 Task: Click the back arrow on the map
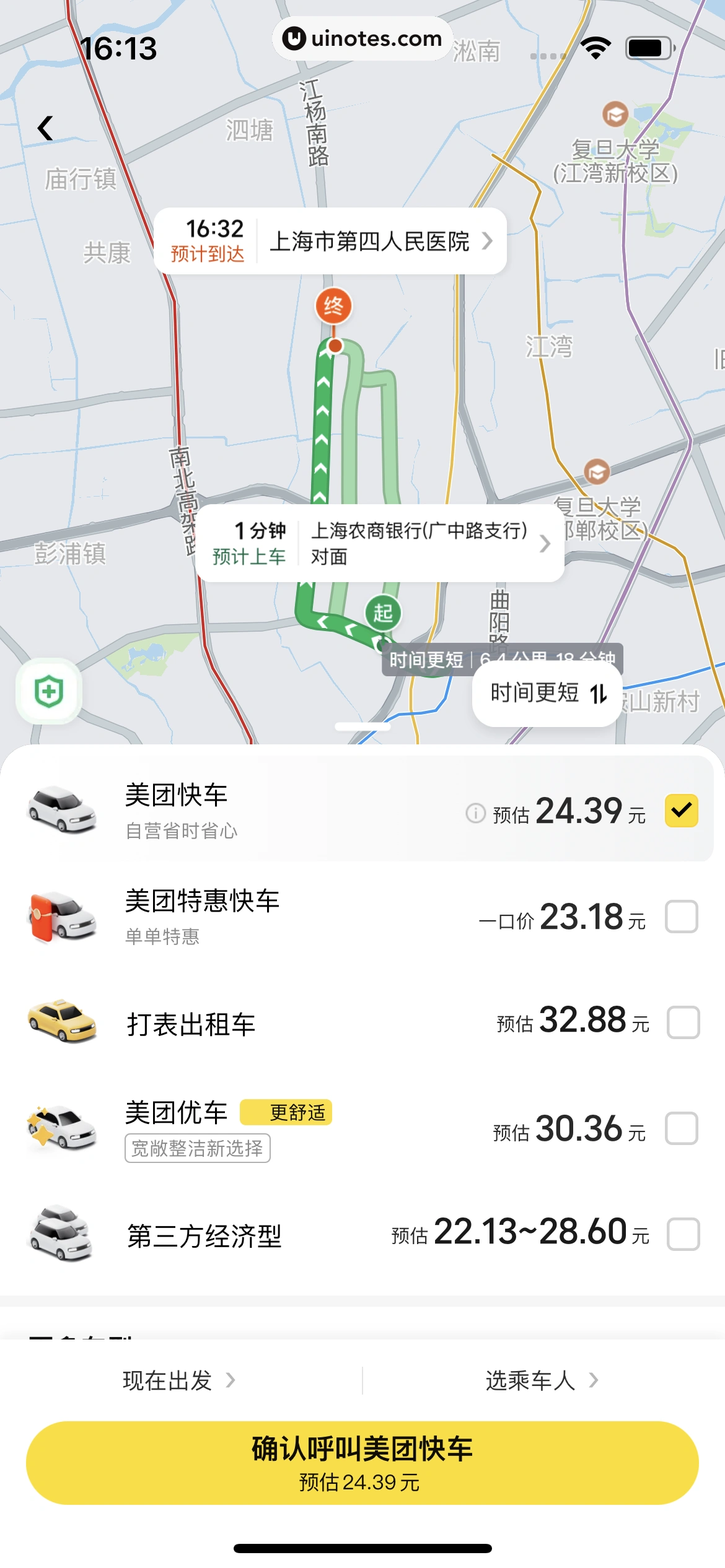pyautogui.click(x=44, y=127)
